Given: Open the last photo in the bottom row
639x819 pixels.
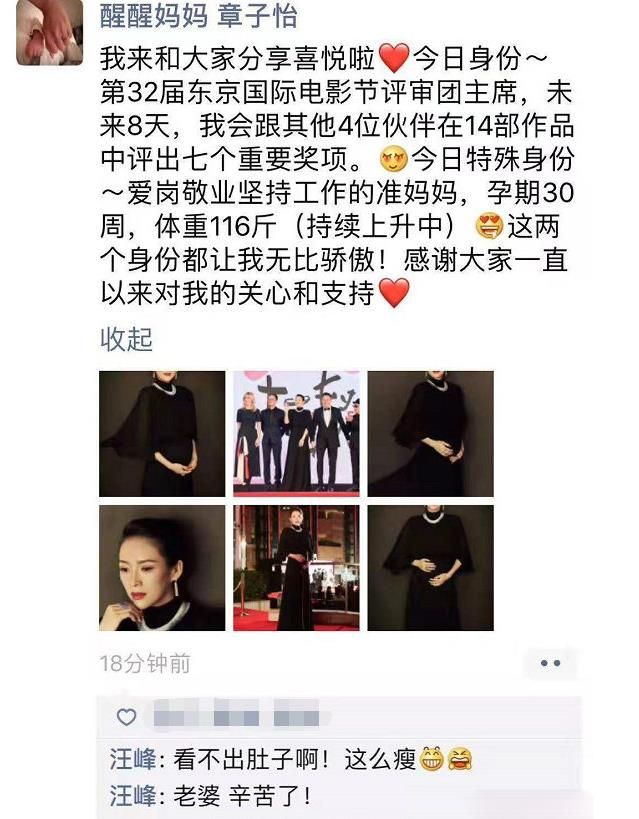Looking at the screenshot, I should pos(430,568).
